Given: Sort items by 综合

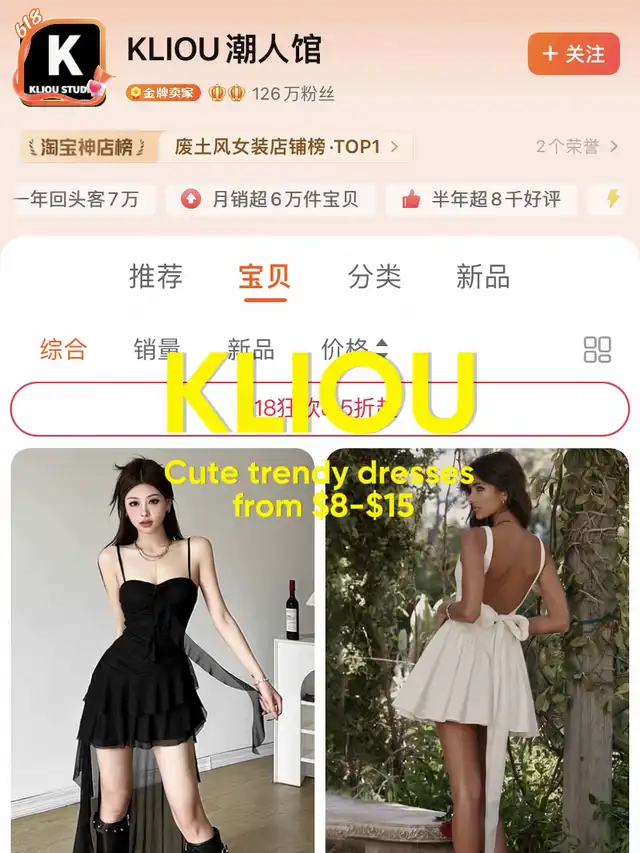Looking at the screenshot, I should 63,349.
